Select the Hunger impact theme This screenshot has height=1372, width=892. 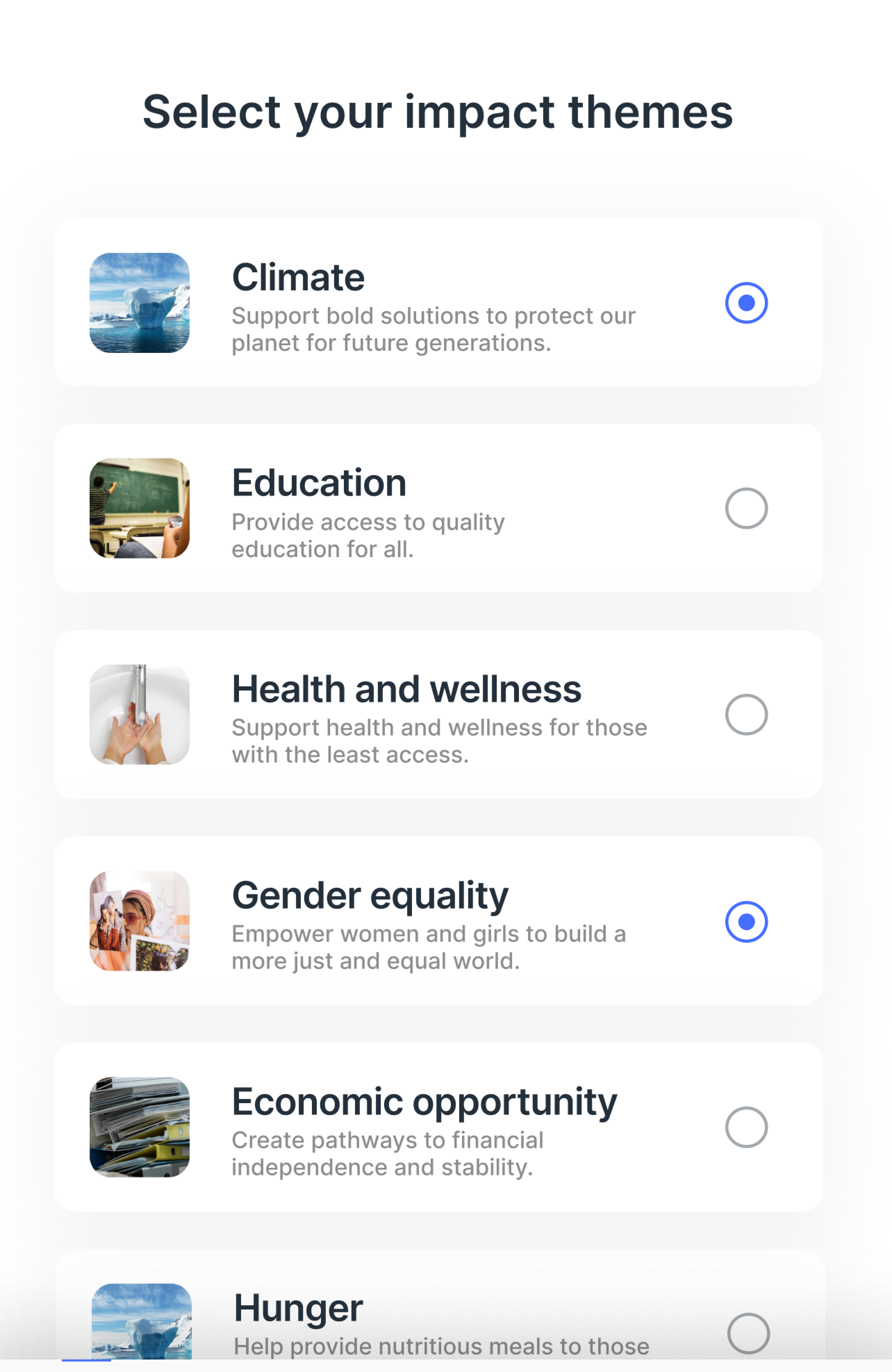pyautogui.click(x=748, y=1333)
